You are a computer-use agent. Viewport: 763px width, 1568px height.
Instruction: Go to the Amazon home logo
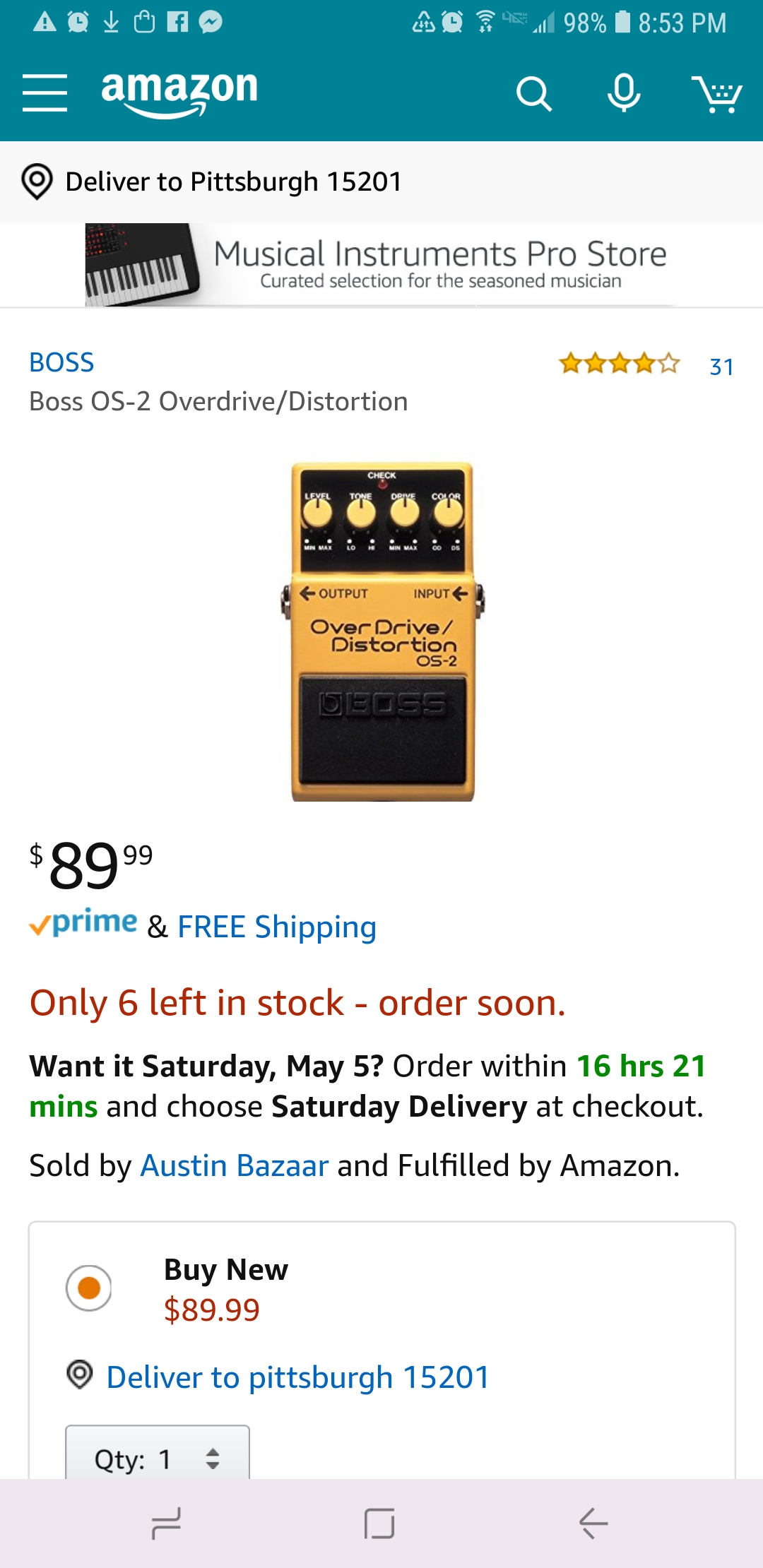coord(179,92)
